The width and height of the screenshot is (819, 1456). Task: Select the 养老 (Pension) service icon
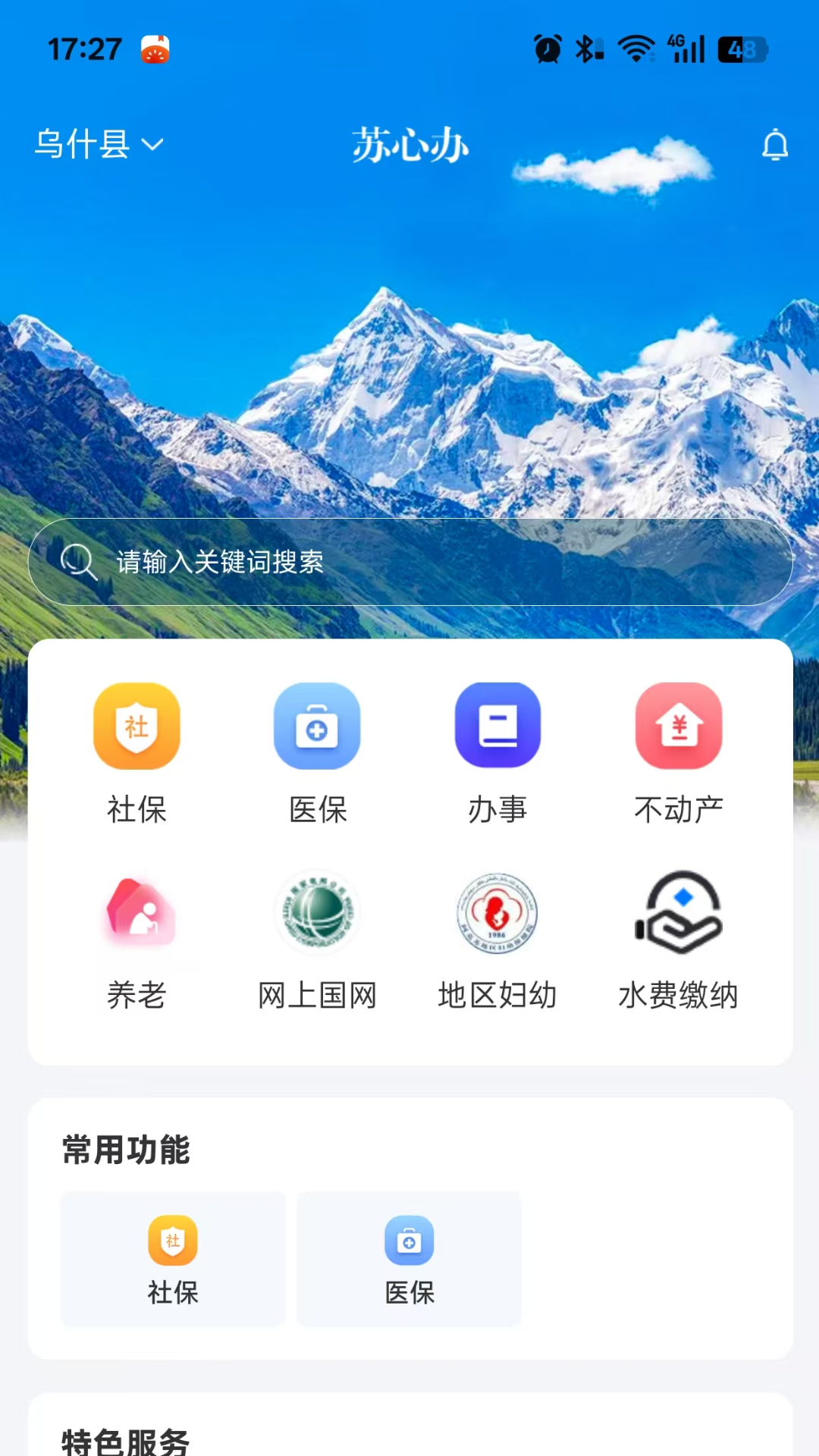pos(136,914)
